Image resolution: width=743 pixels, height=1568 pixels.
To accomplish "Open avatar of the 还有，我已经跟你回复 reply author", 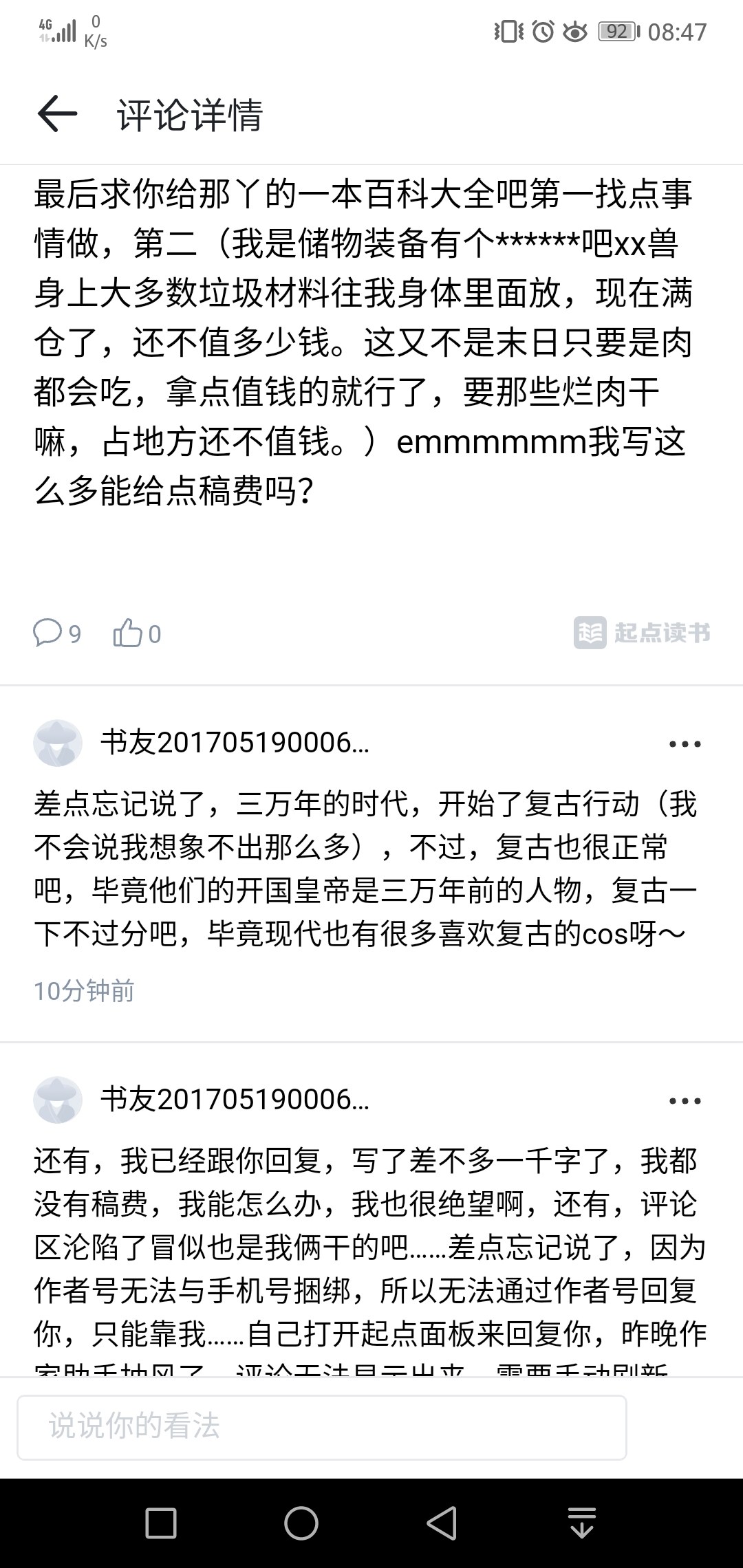I will click(x=58, y=1100).
